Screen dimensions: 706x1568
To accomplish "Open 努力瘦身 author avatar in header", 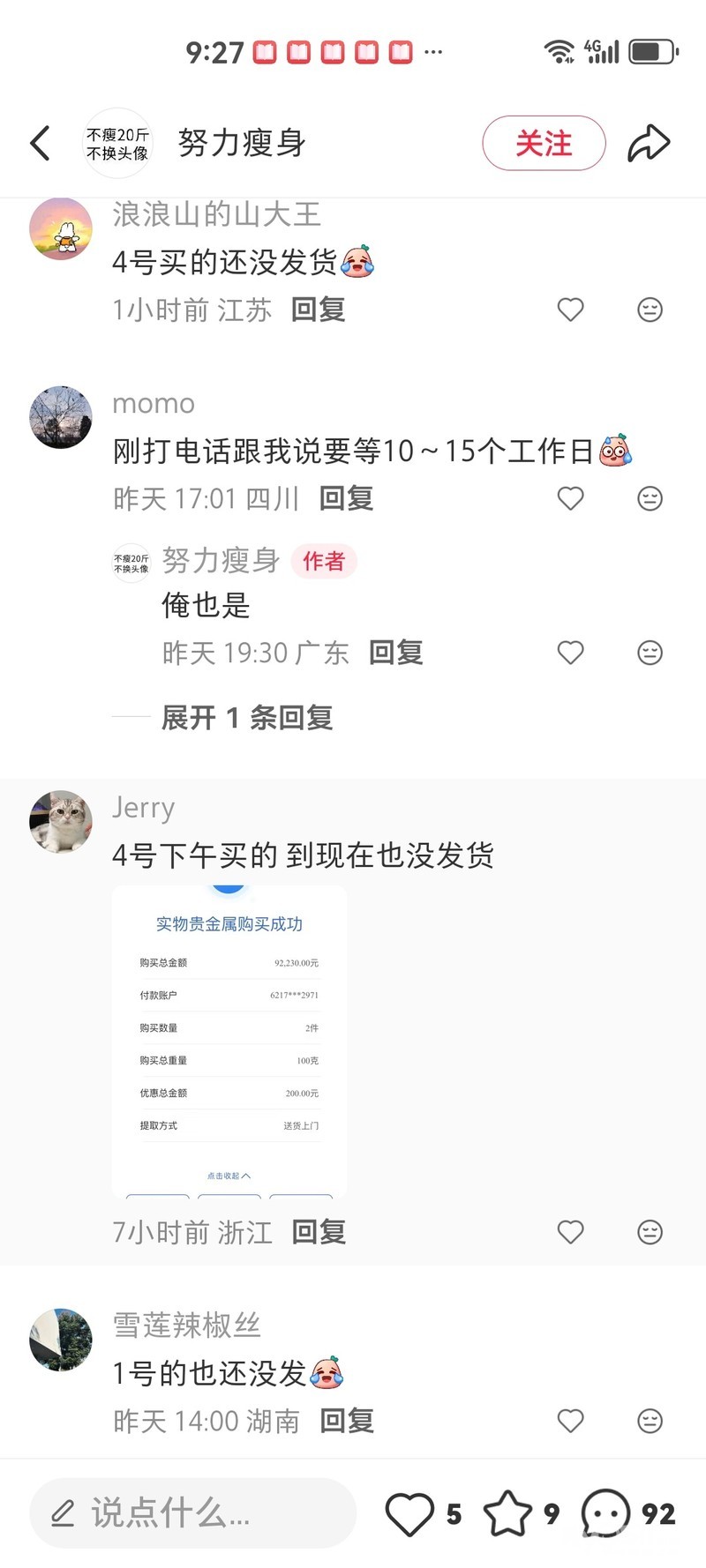I will point(117,143).
